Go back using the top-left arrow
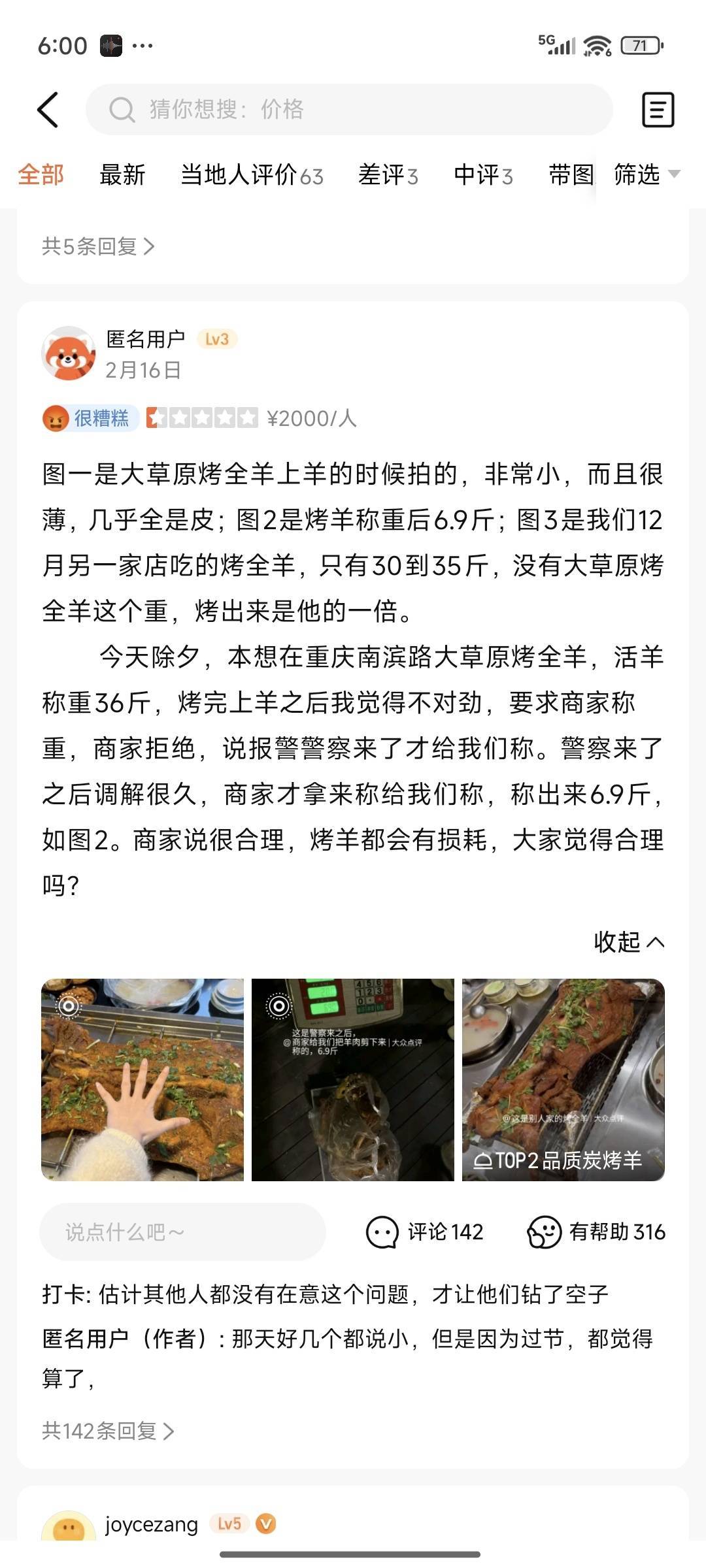The image size is (706, 1568). [x=48, y=109]
